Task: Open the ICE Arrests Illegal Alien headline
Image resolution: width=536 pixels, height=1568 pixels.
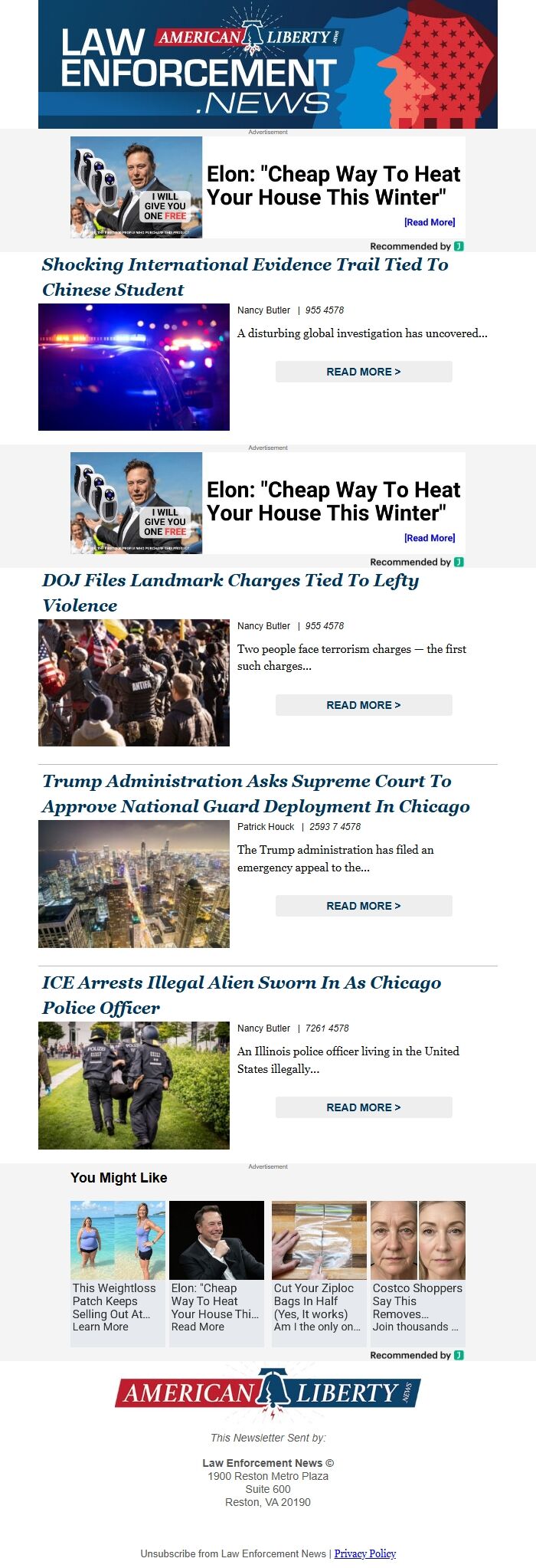Action: click(x=241, y=995)
